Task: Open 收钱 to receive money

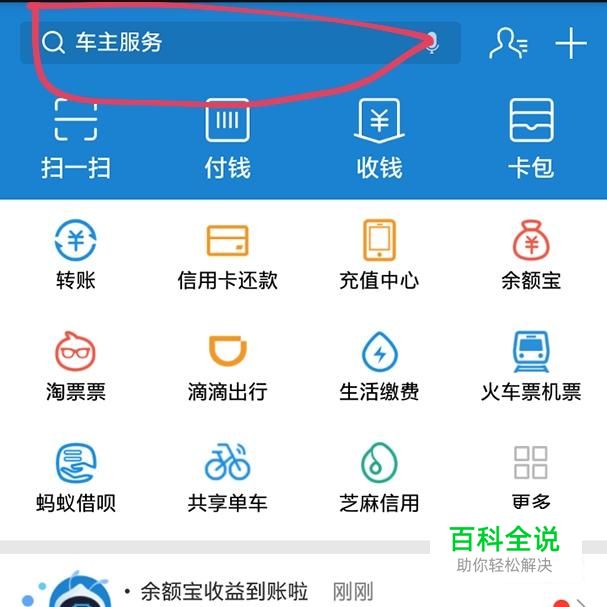Action: [379, 138]
